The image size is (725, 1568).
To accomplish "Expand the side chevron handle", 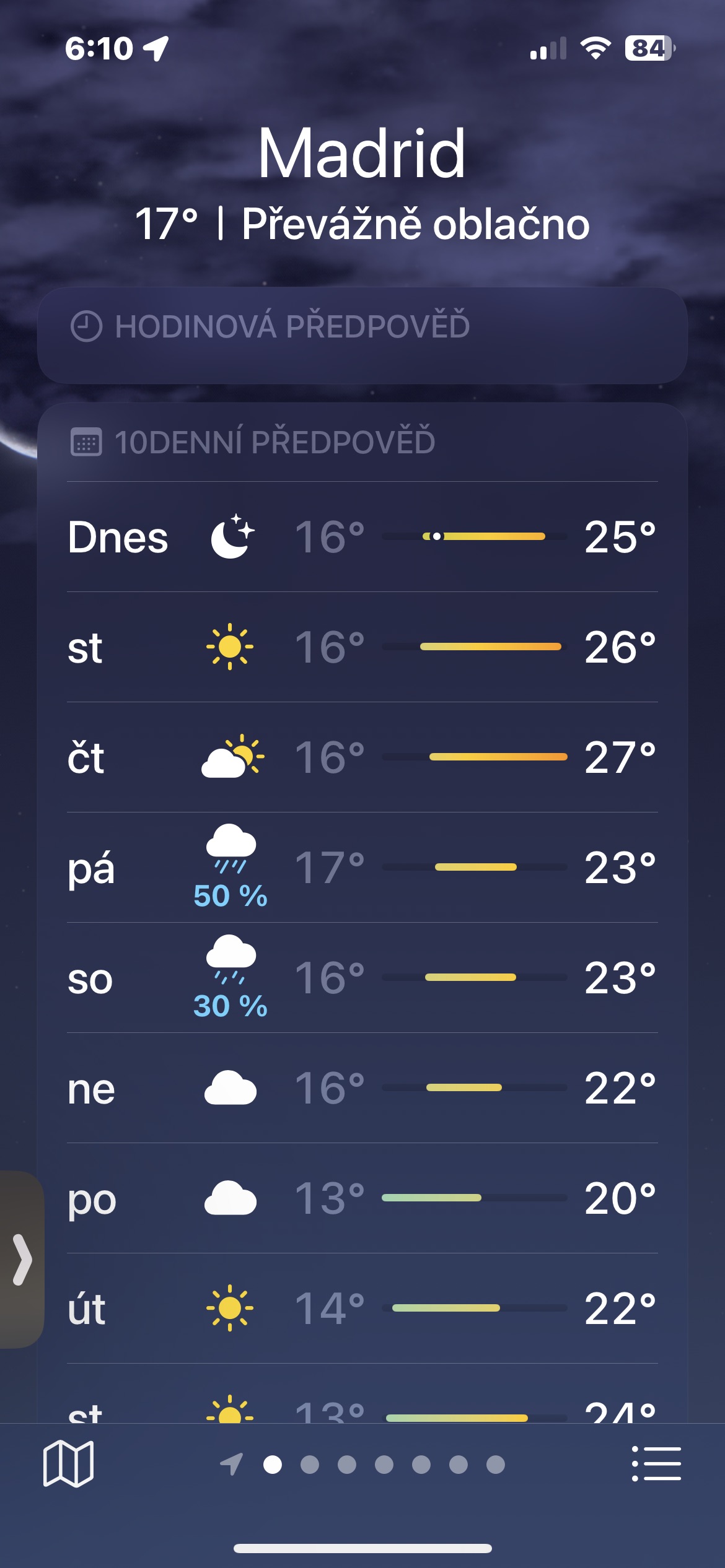I will click(x=22, y=1260).
